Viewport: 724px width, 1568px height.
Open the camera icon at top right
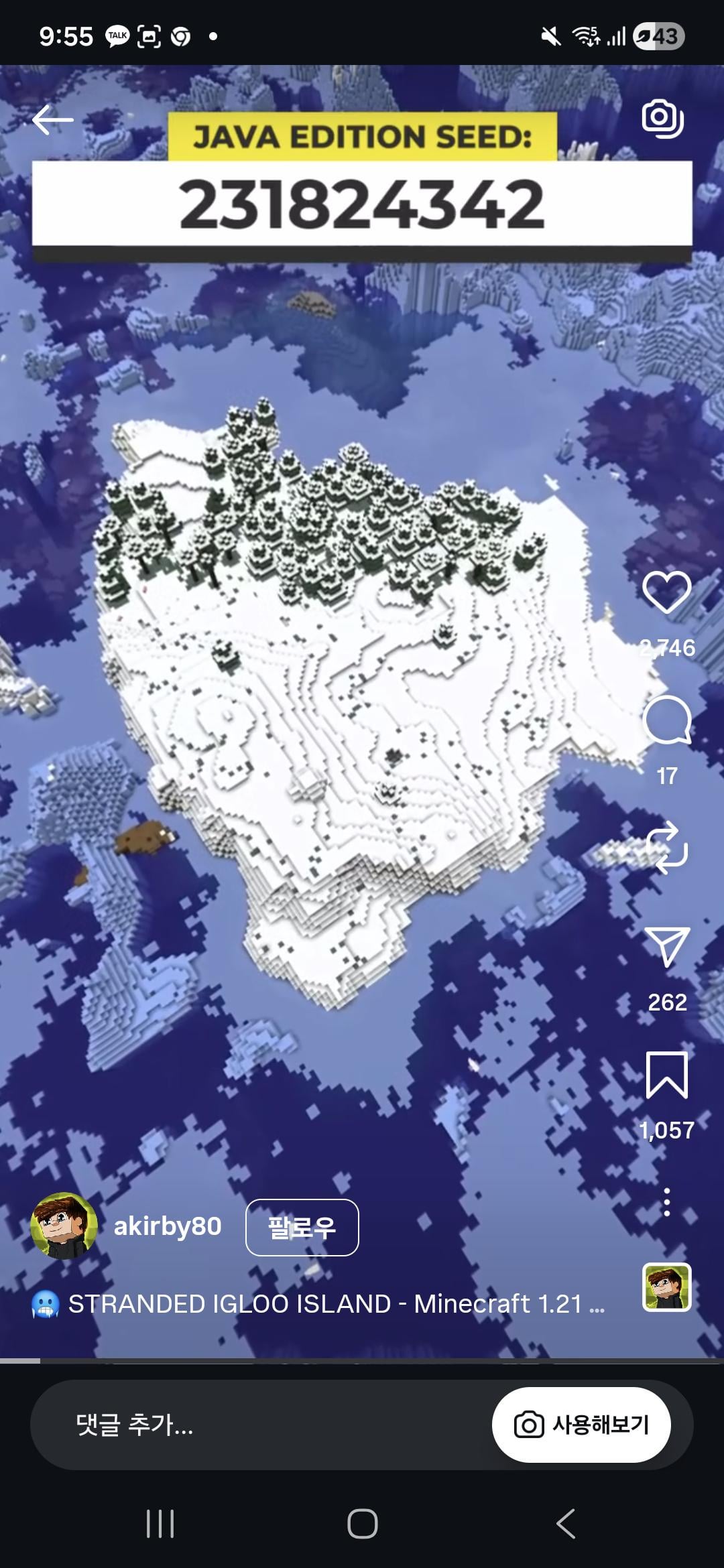point(662,119)
